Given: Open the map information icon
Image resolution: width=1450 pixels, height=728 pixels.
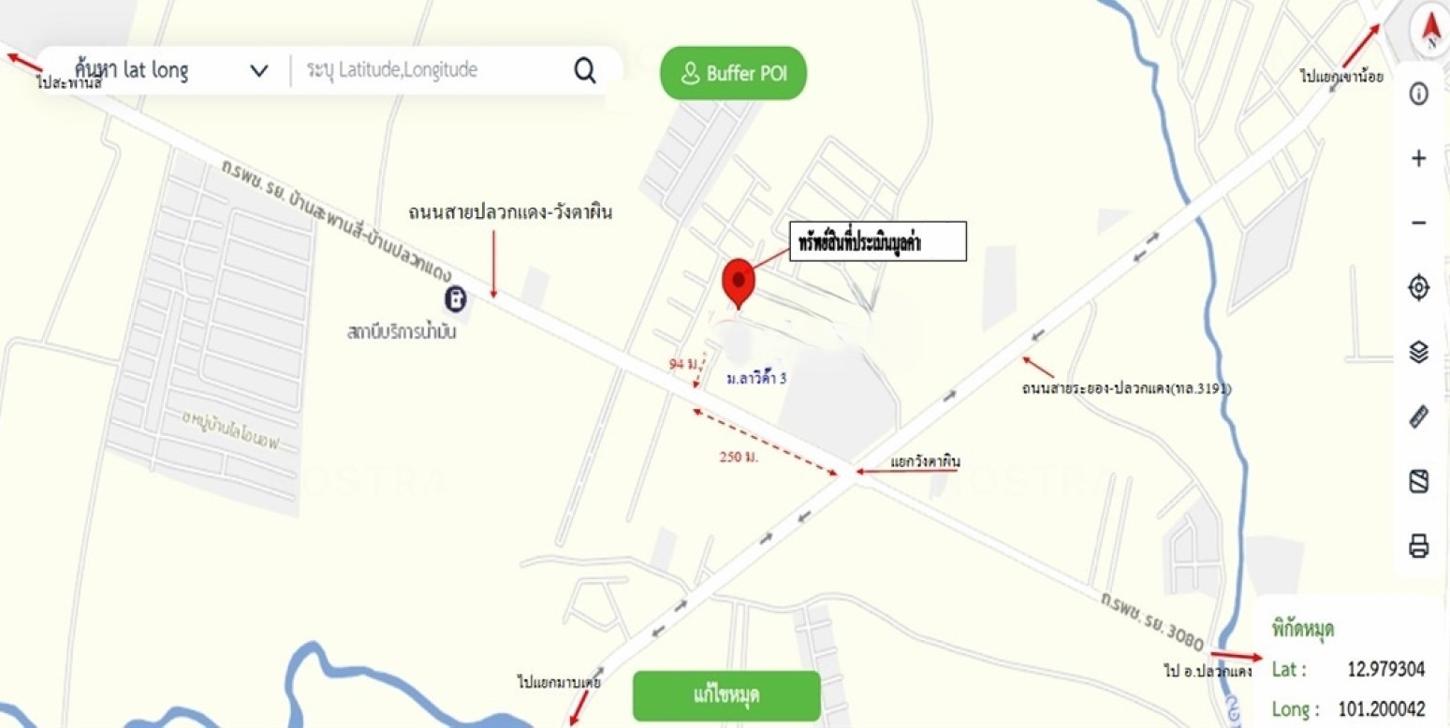Looking at the screenshot, I should click(x=1418, y=94).
